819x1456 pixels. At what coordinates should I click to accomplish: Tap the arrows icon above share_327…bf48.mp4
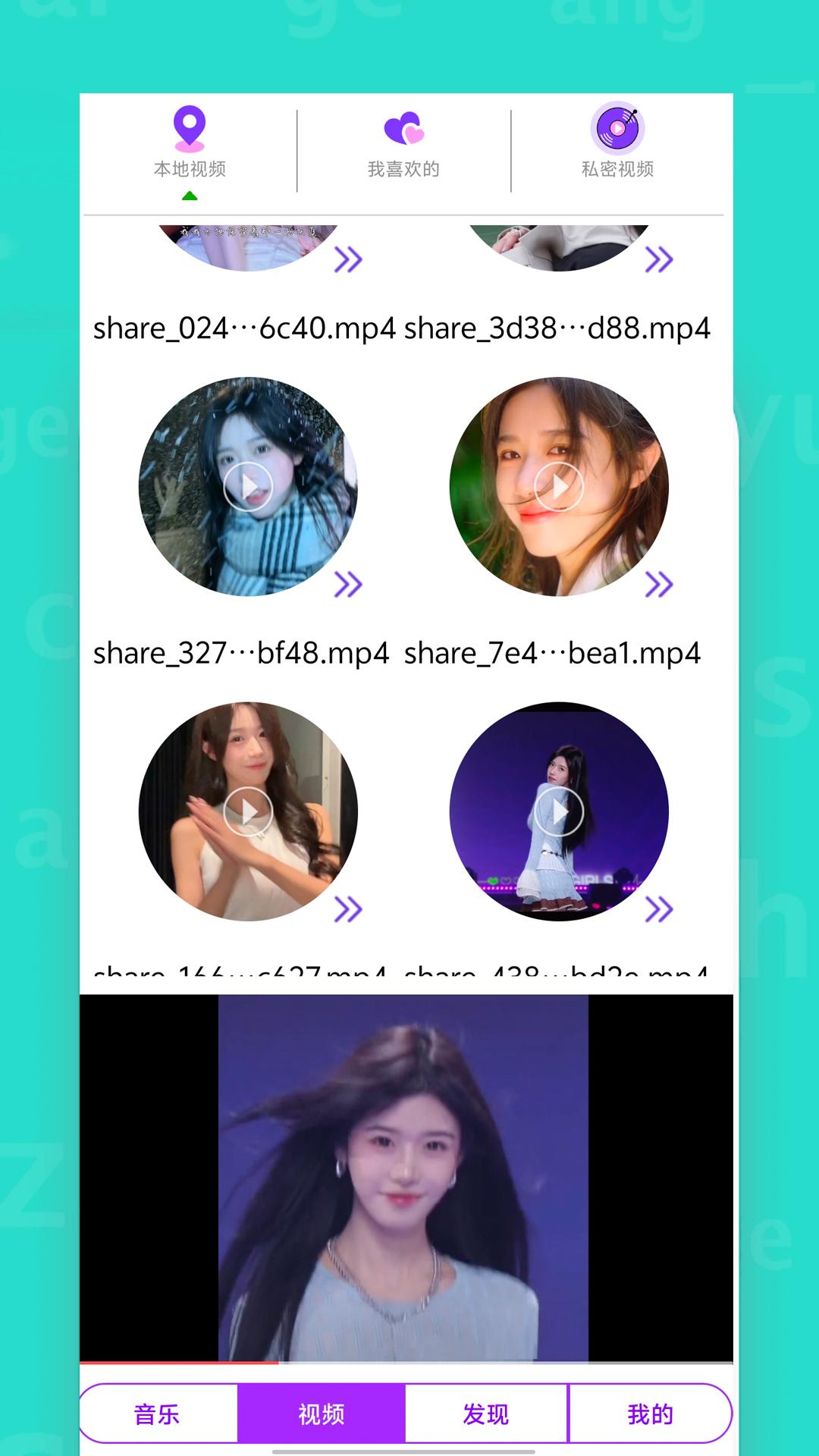[x=348, y=585]
